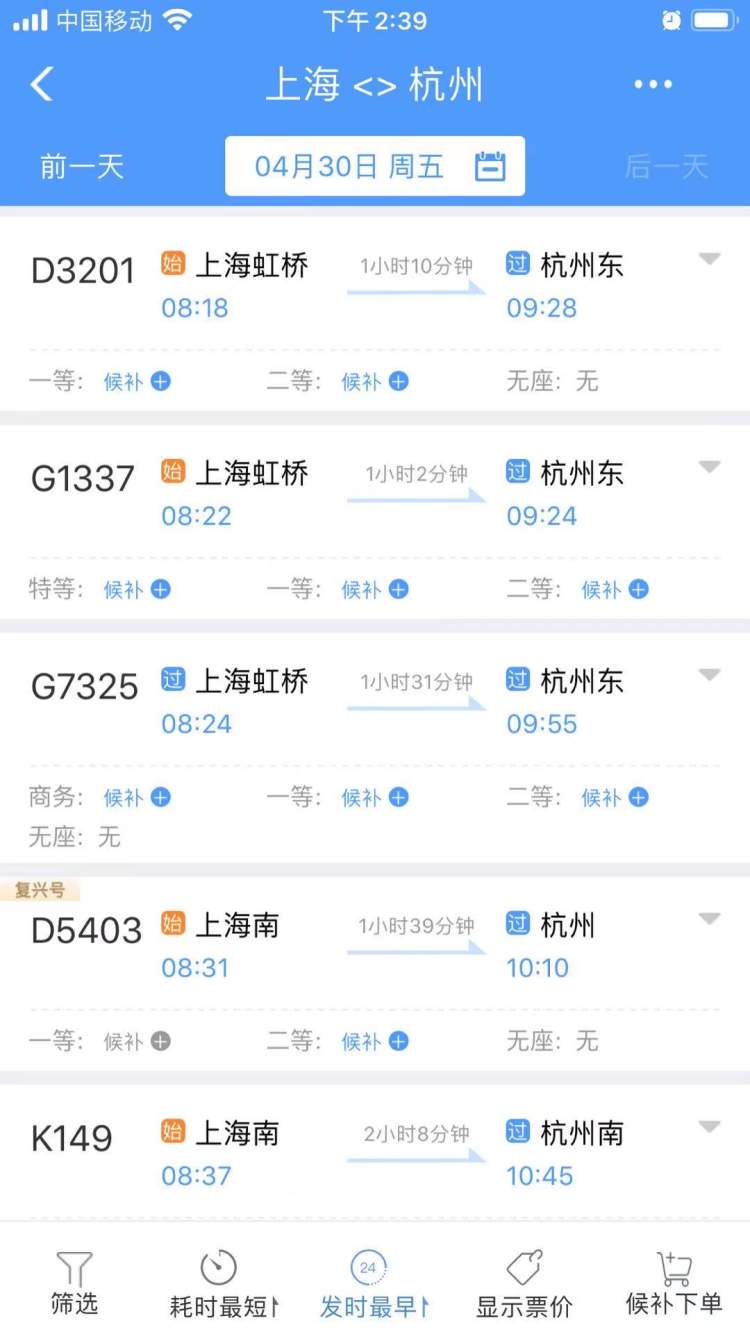The image size is (750, 1334).
Task: Add G1337 二等 seat to waitlist
Action: [x=615, y=589]
